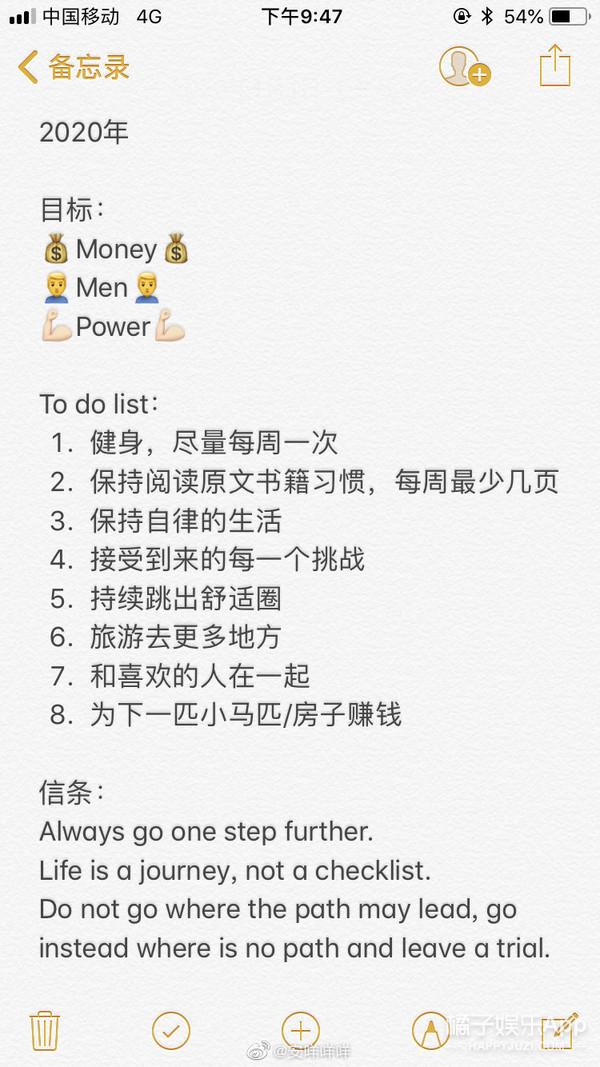600x1067 pixels.
Task: Open the sketch drawing tool
Action: pyautogui.click(x=430, y=1031)
